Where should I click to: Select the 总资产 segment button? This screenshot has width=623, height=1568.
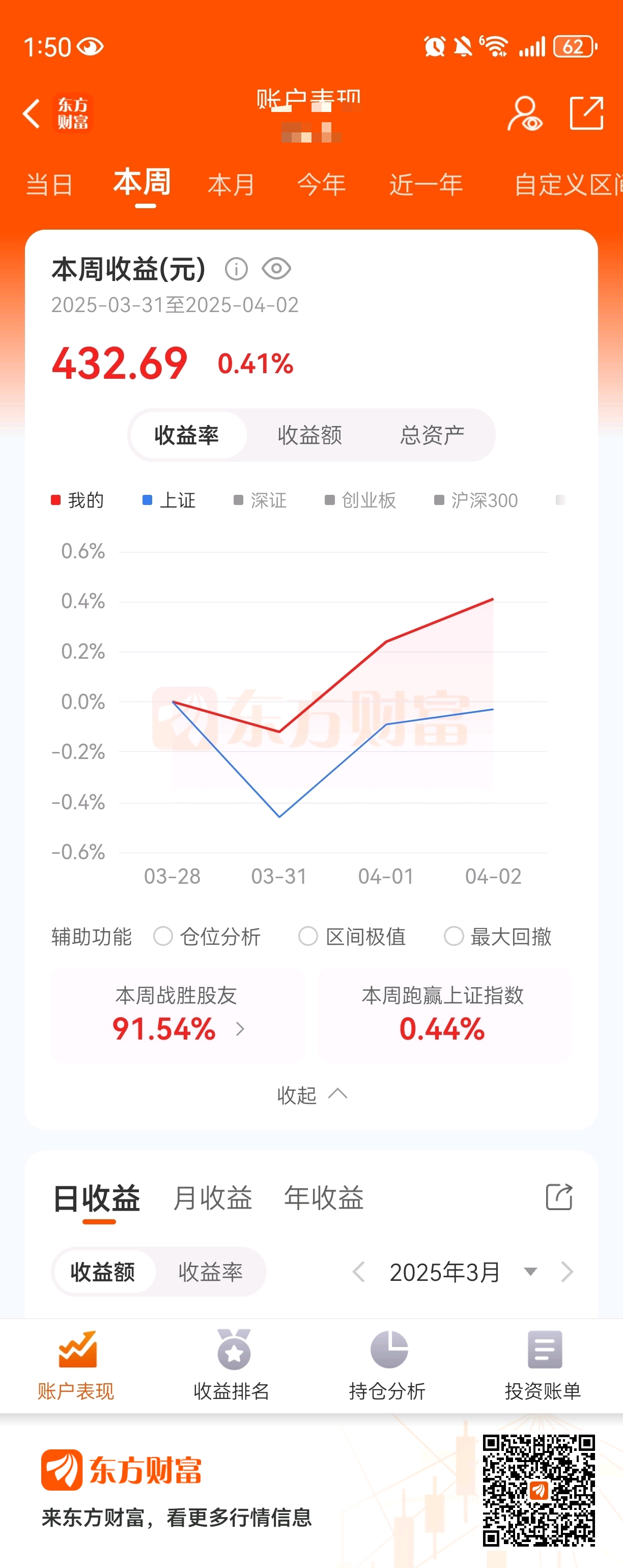click(x=434, y=435)
